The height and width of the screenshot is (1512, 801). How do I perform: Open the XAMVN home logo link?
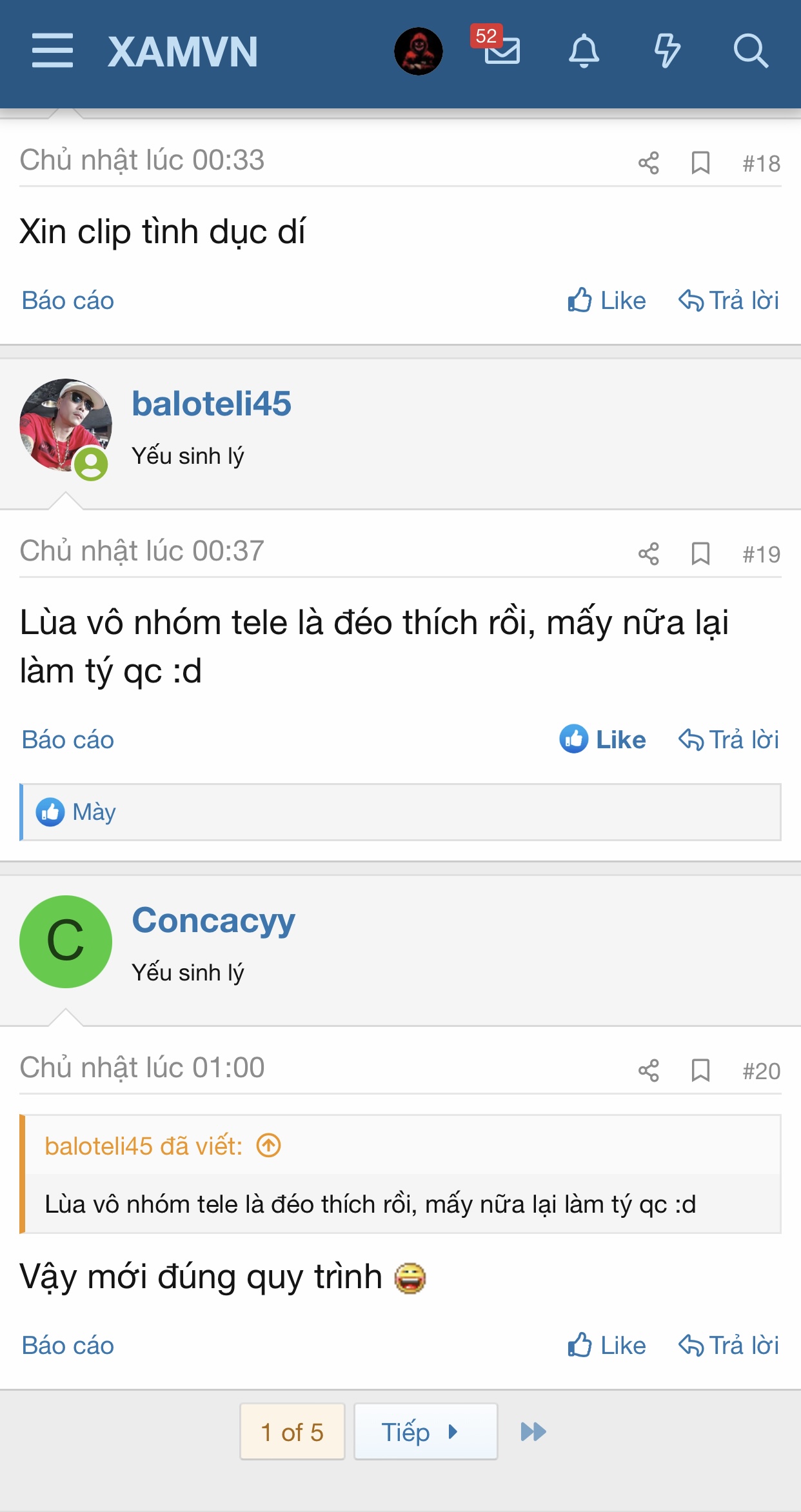(x=183, y=52)
